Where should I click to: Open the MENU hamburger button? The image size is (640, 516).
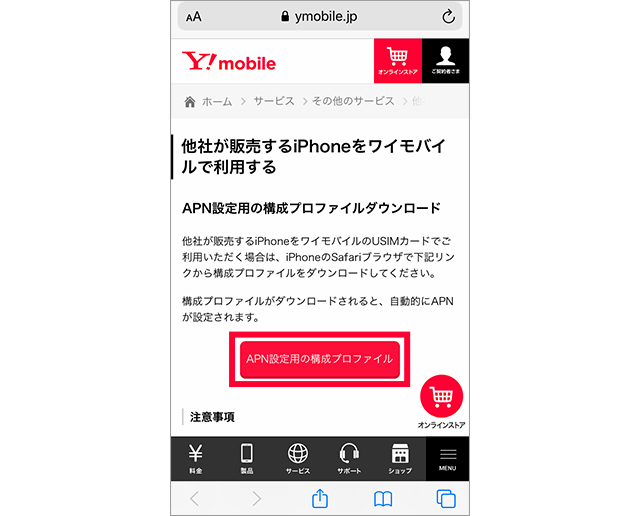coord(447,459)
